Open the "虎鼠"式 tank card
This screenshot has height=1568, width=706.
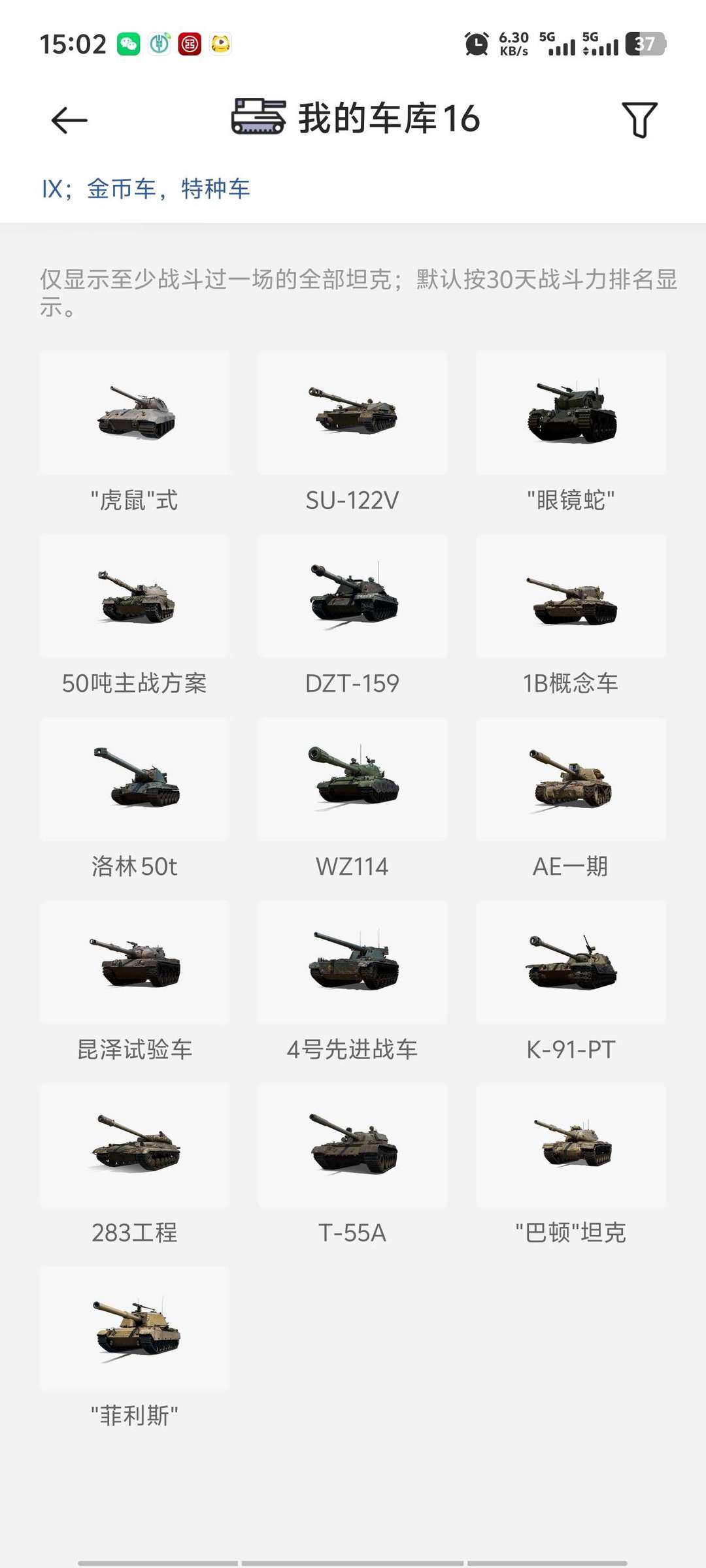[x=134, y=414]
